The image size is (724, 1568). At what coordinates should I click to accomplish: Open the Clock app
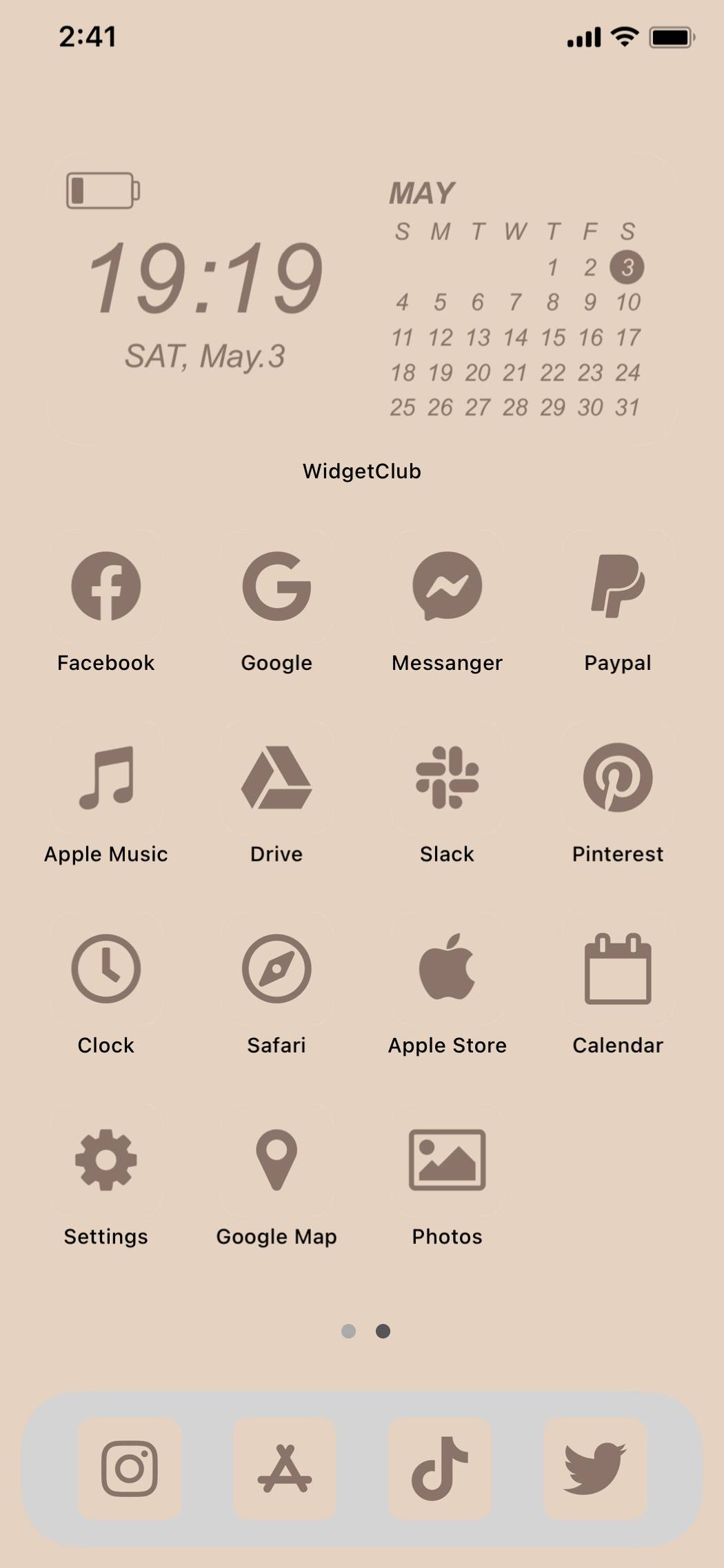pyautogui.click(x=106, y=968)
